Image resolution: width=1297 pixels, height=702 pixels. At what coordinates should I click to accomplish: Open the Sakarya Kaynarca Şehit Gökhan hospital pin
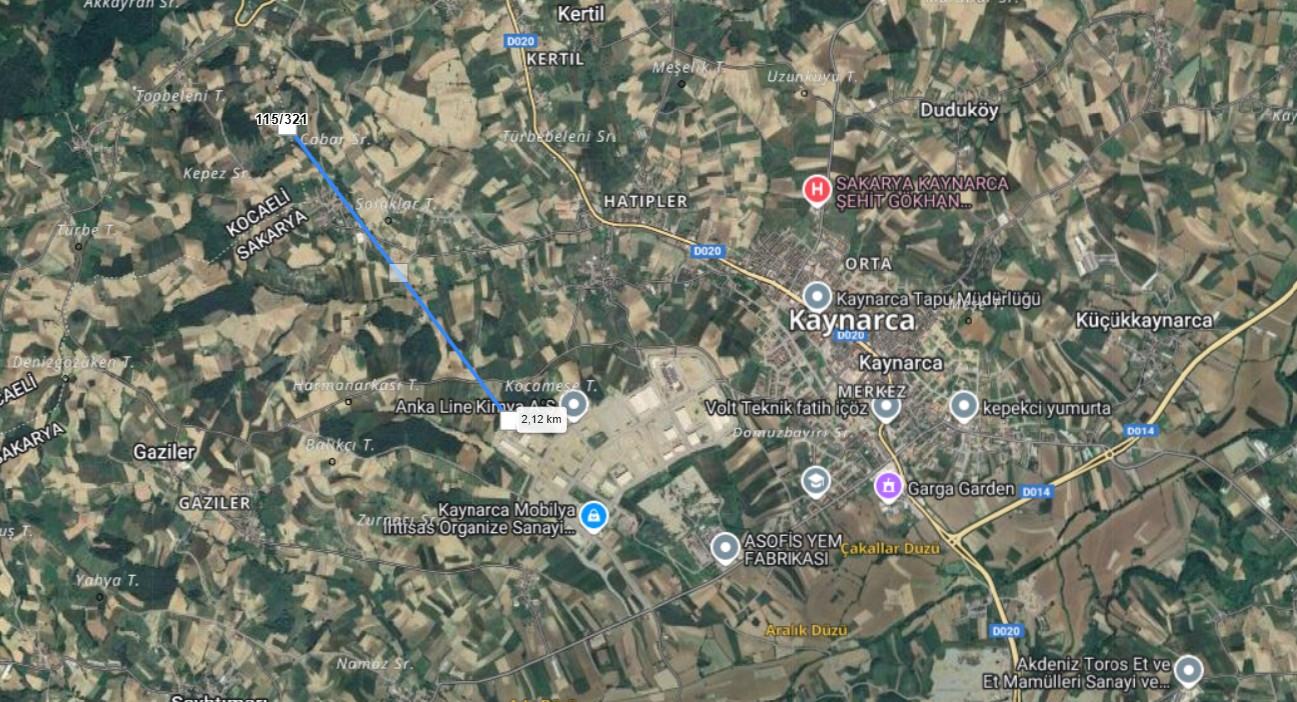817,188
